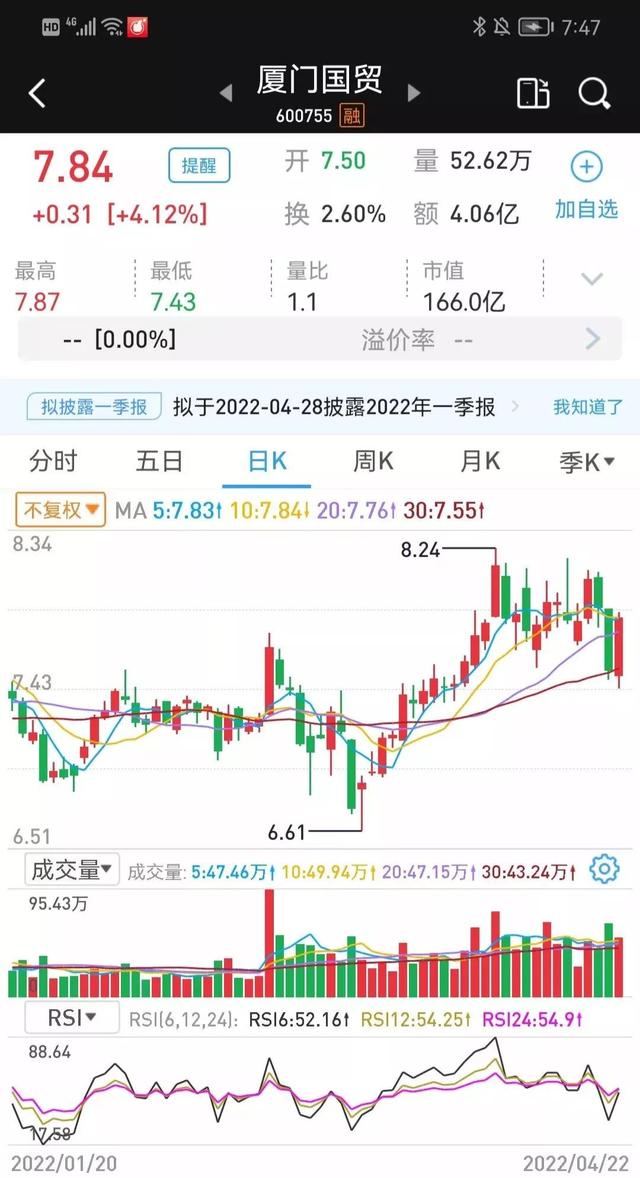Open the search magnifier icon

tap(594, 93)
